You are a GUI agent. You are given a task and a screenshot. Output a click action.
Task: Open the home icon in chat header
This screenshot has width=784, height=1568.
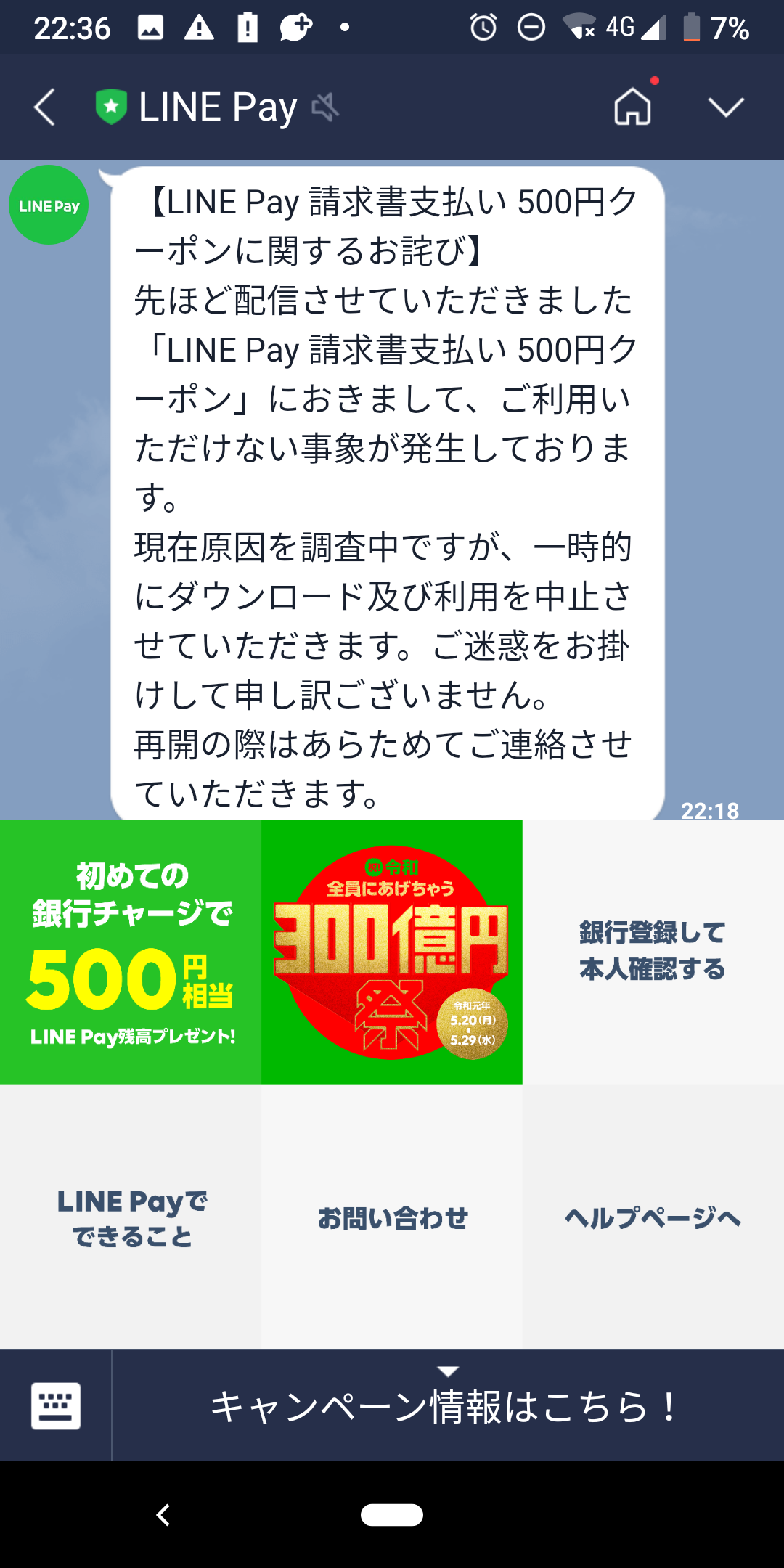pyautogui.click(x=631, y=106)
